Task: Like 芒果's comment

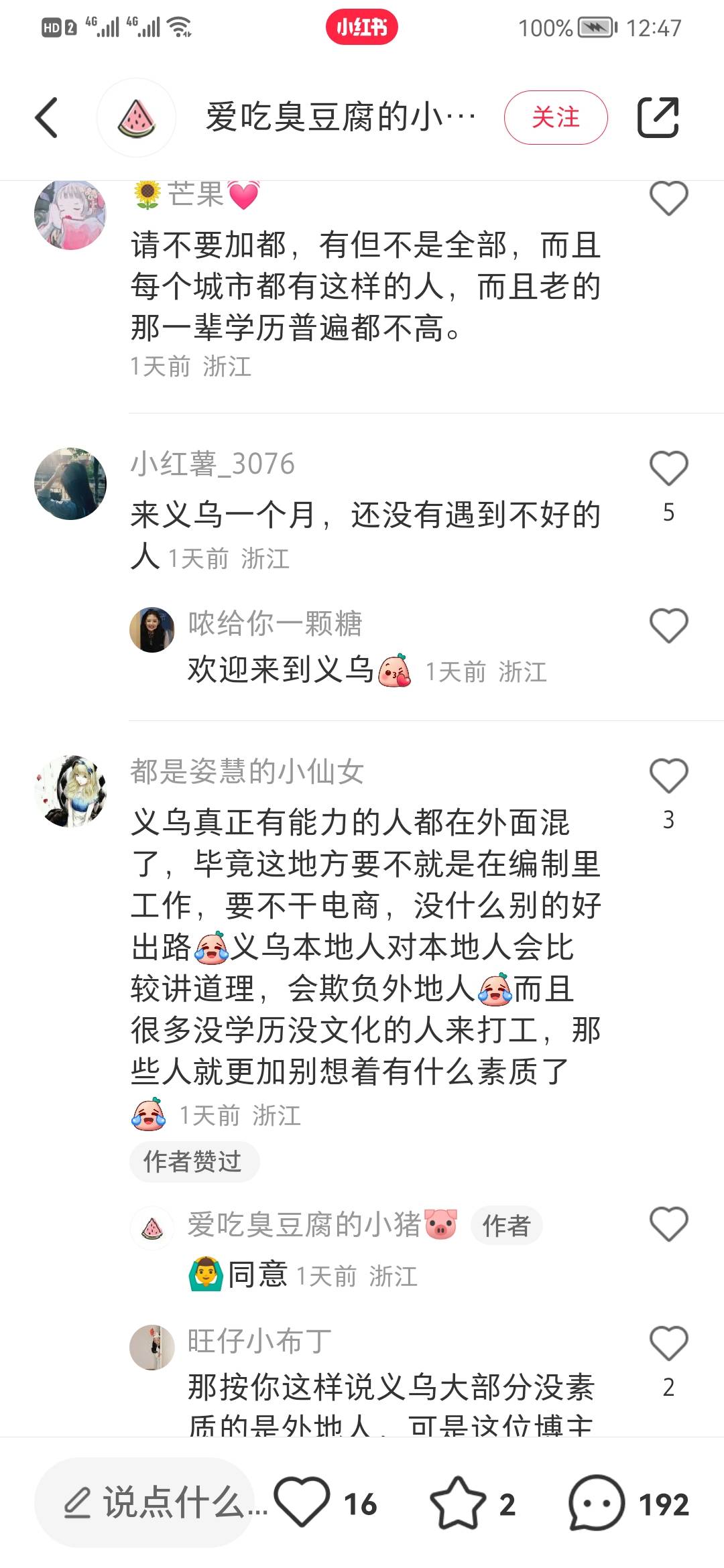Action: click(x=668, y=198)
